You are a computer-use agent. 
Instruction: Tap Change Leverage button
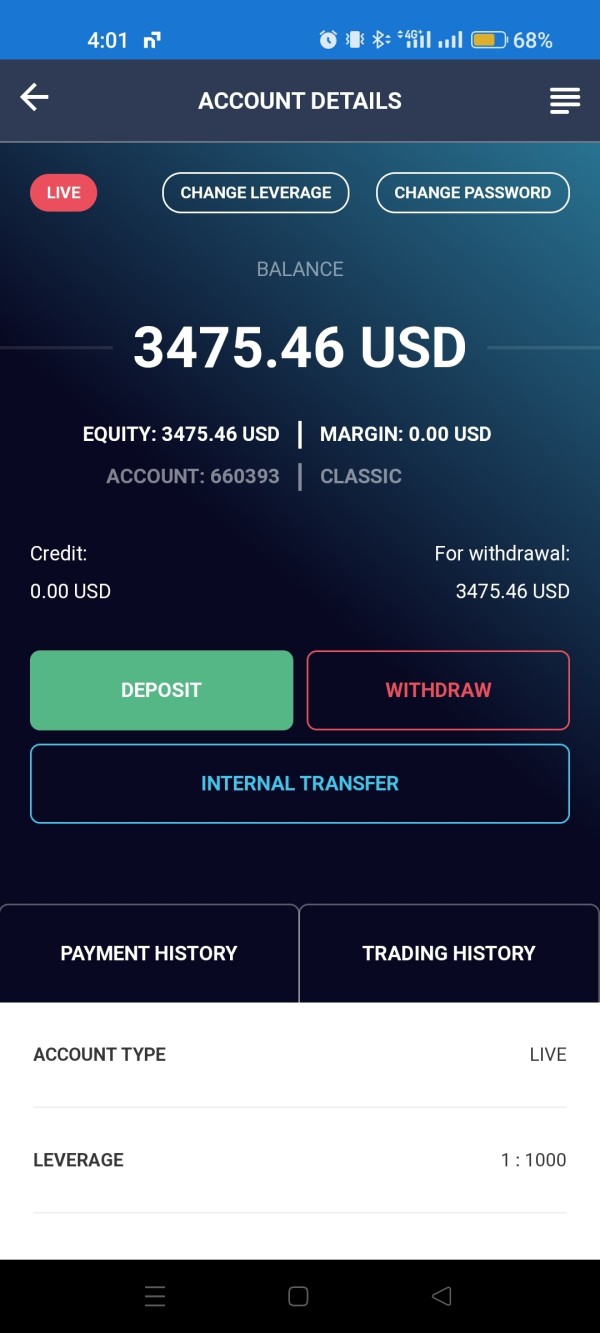pos(256,193)
